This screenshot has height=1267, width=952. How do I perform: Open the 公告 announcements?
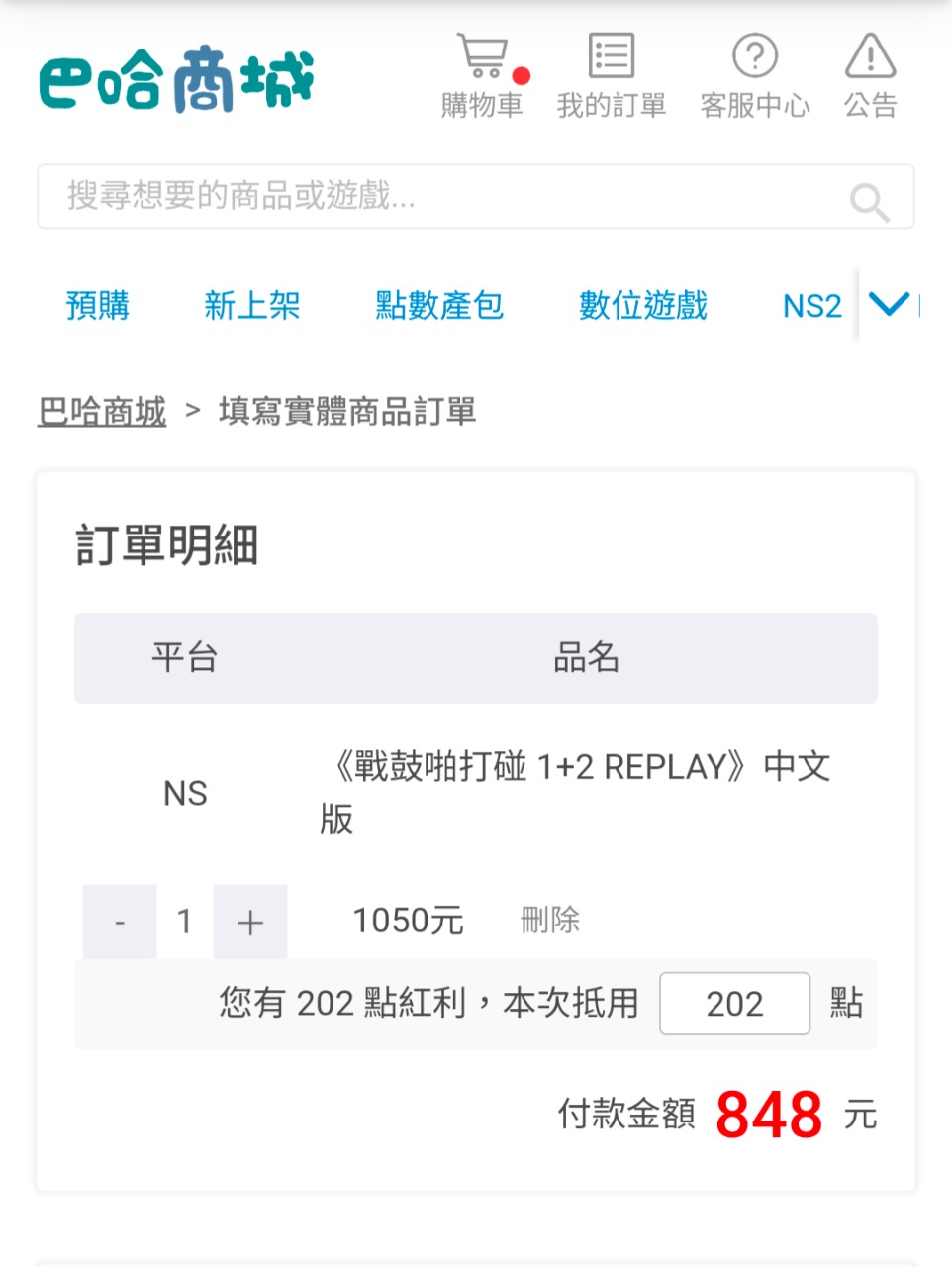tap(870, 76)
